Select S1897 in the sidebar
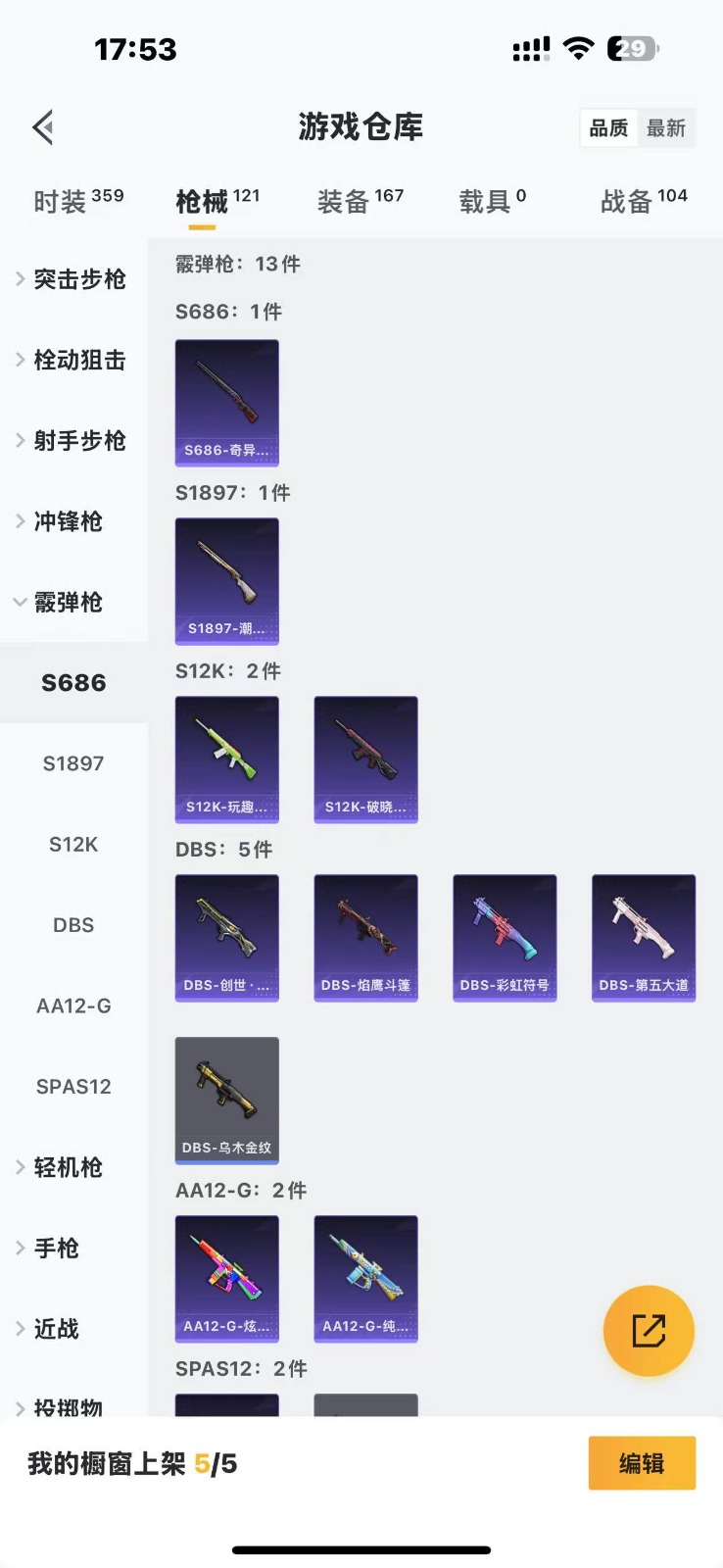This screenshot has height=1568, width=723. pyautogui.click(x=73, y=763)
